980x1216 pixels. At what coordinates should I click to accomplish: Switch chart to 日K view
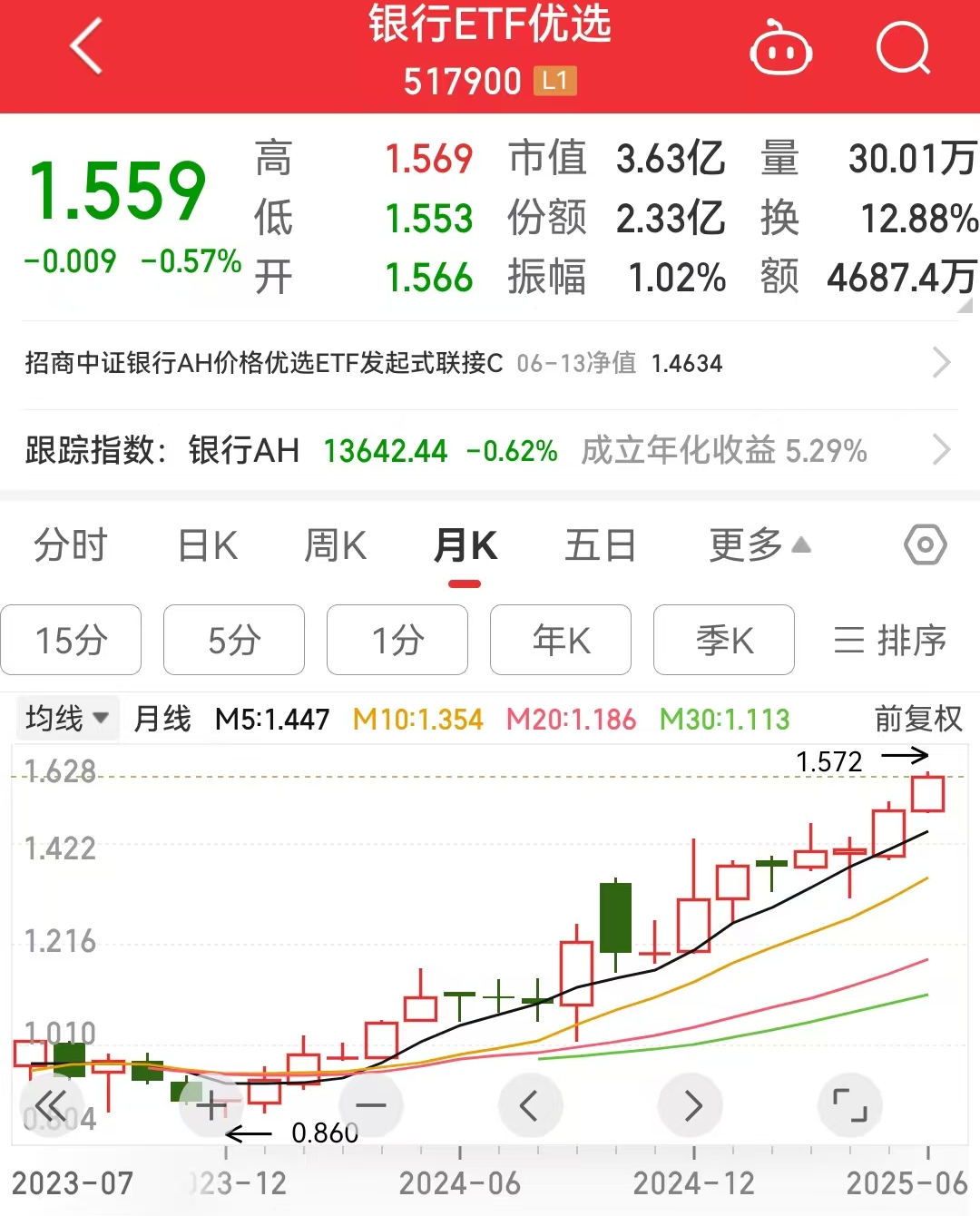tap(206, 544)
